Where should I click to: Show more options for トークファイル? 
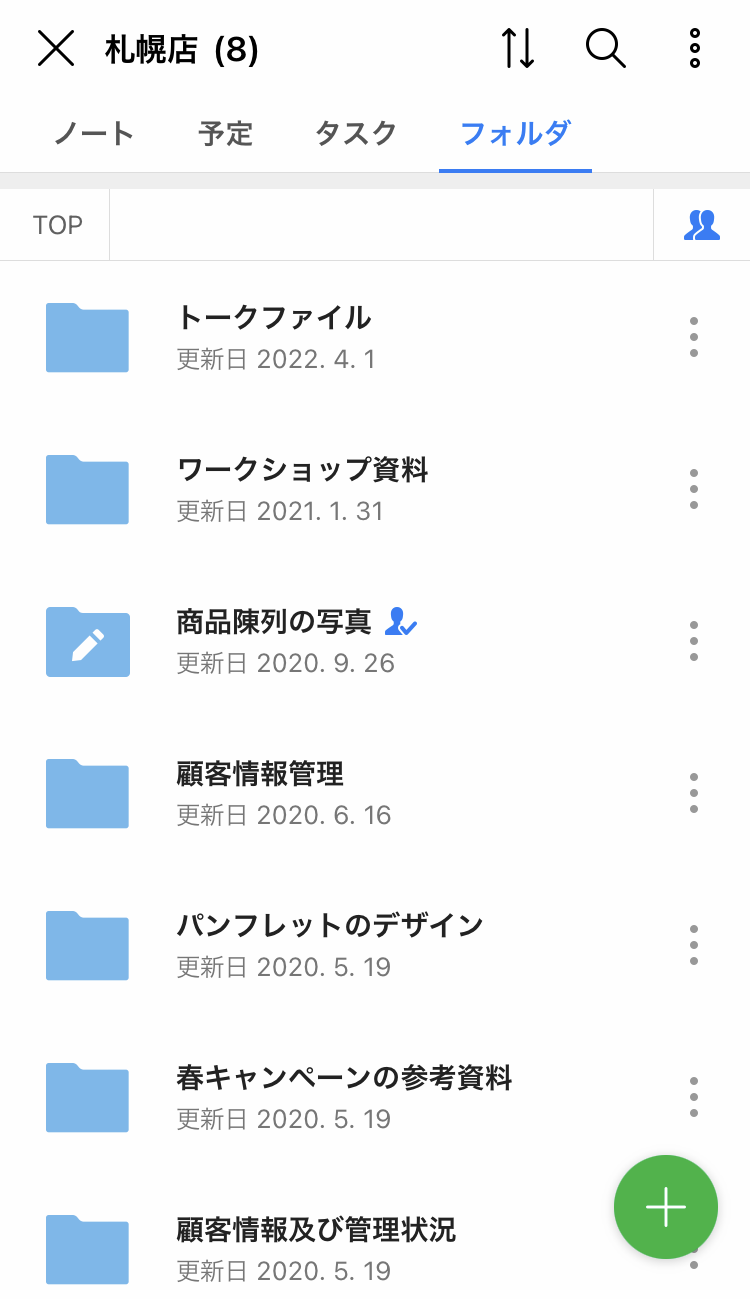click(x=694, y=337)
